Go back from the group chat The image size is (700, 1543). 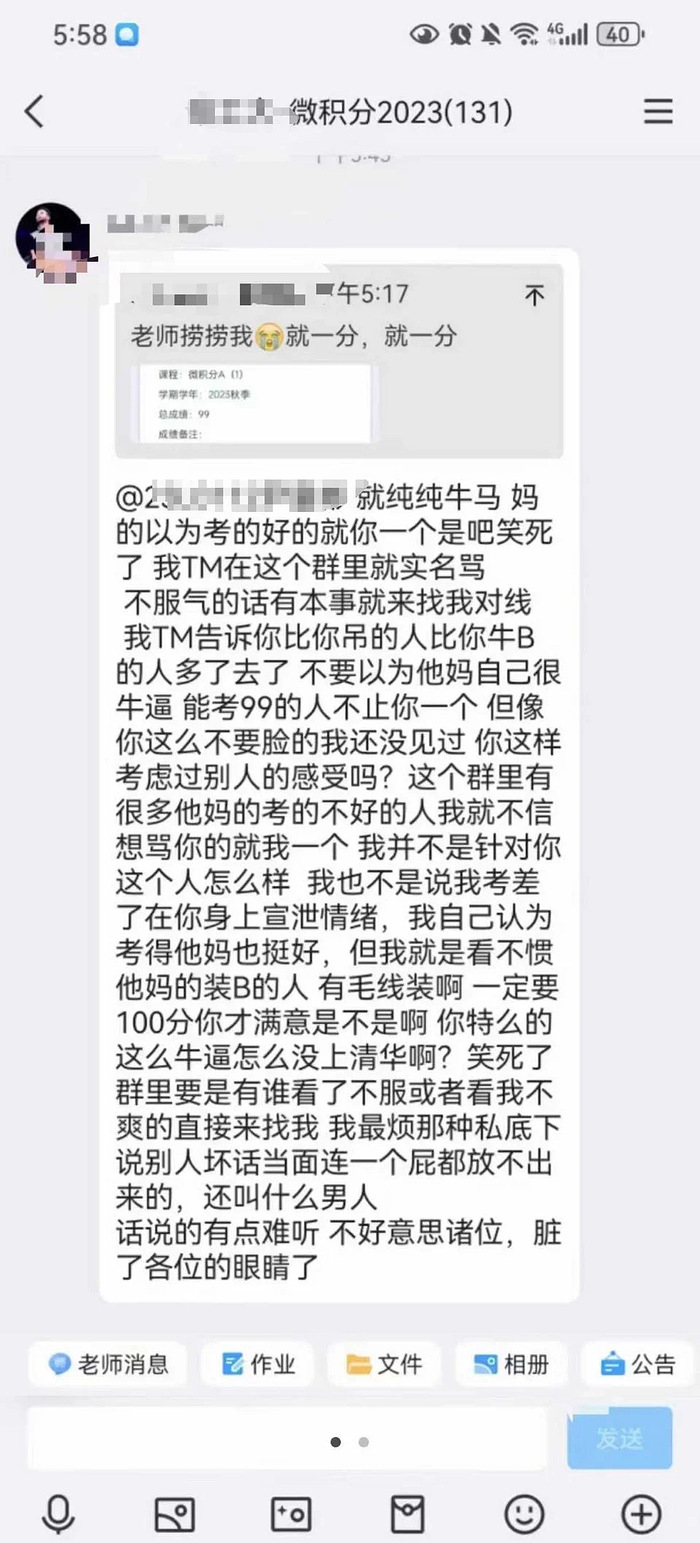click(x=34, y=111)
